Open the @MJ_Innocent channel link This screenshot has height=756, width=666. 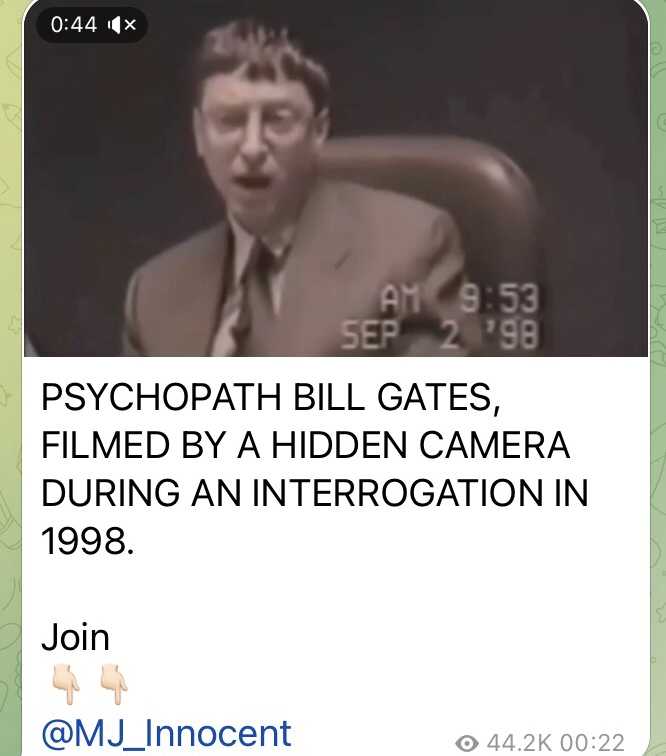(x=166, y=732)
